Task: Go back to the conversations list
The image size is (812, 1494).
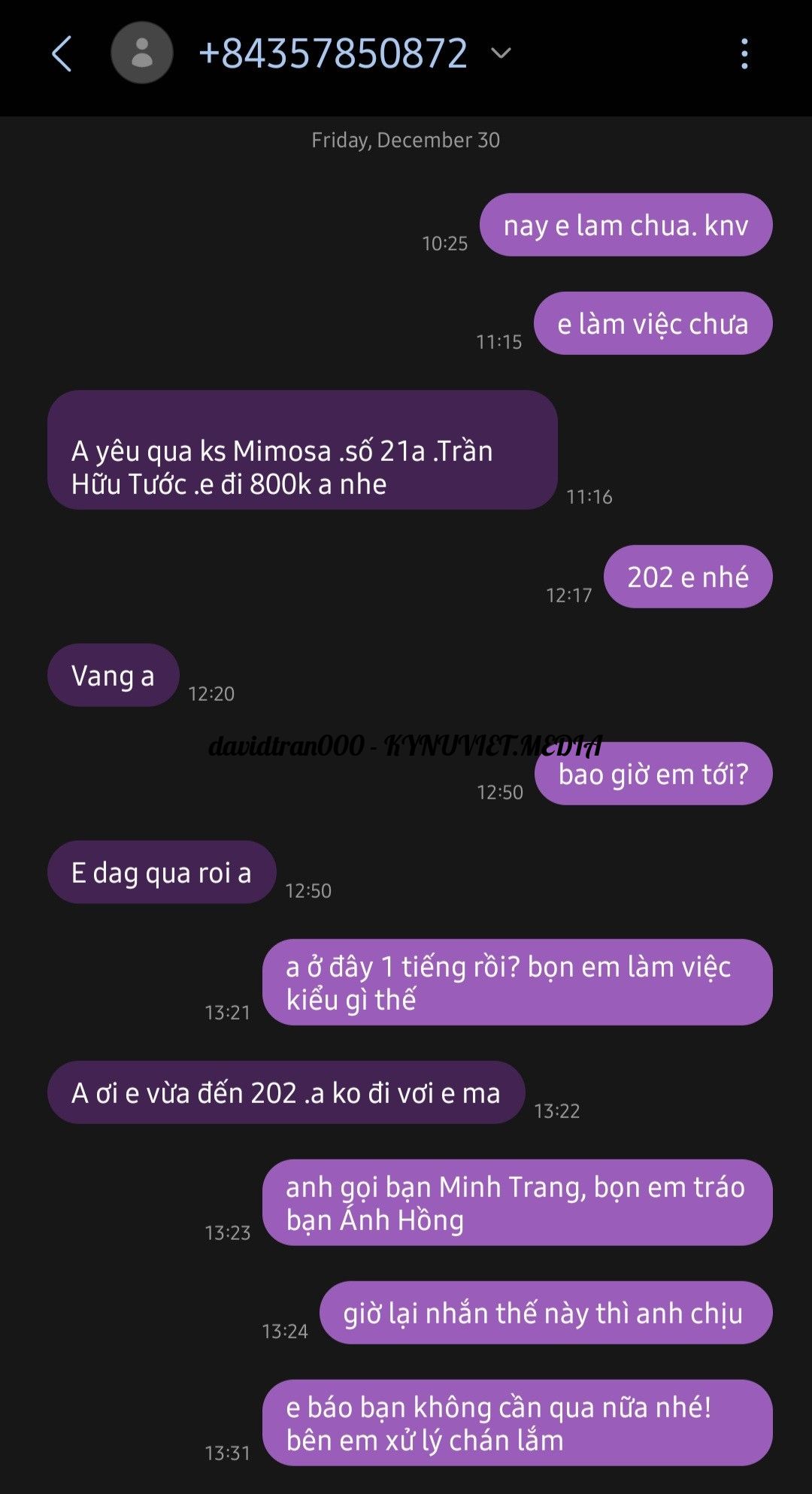Action: [62, 54]
